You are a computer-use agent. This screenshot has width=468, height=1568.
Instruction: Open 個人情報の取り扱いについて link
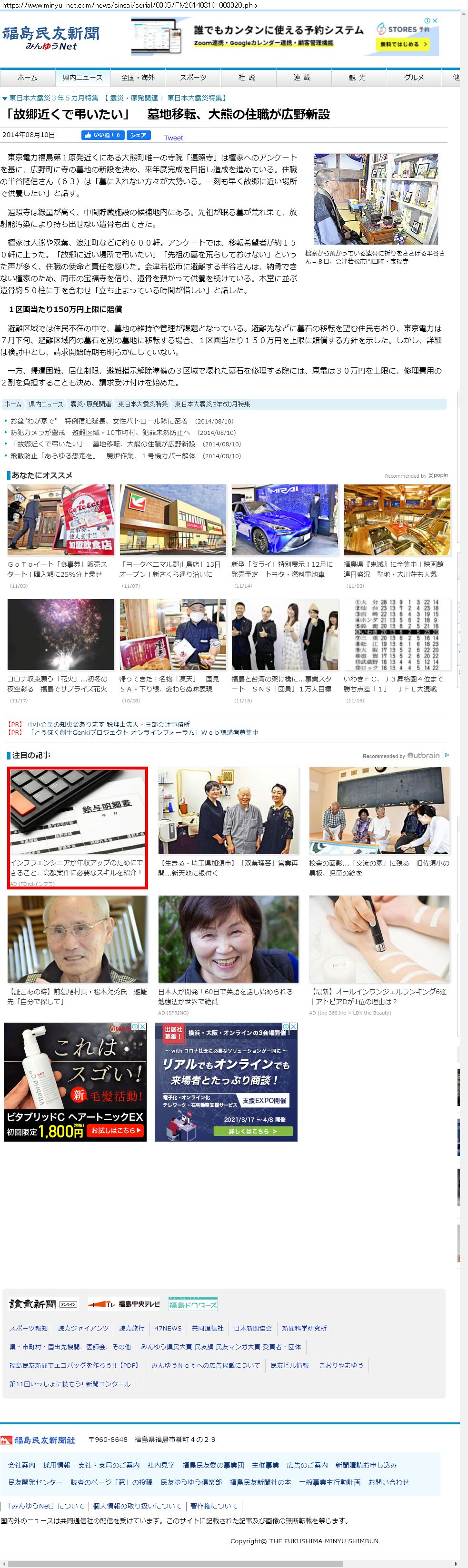[x=137, y=1505]
